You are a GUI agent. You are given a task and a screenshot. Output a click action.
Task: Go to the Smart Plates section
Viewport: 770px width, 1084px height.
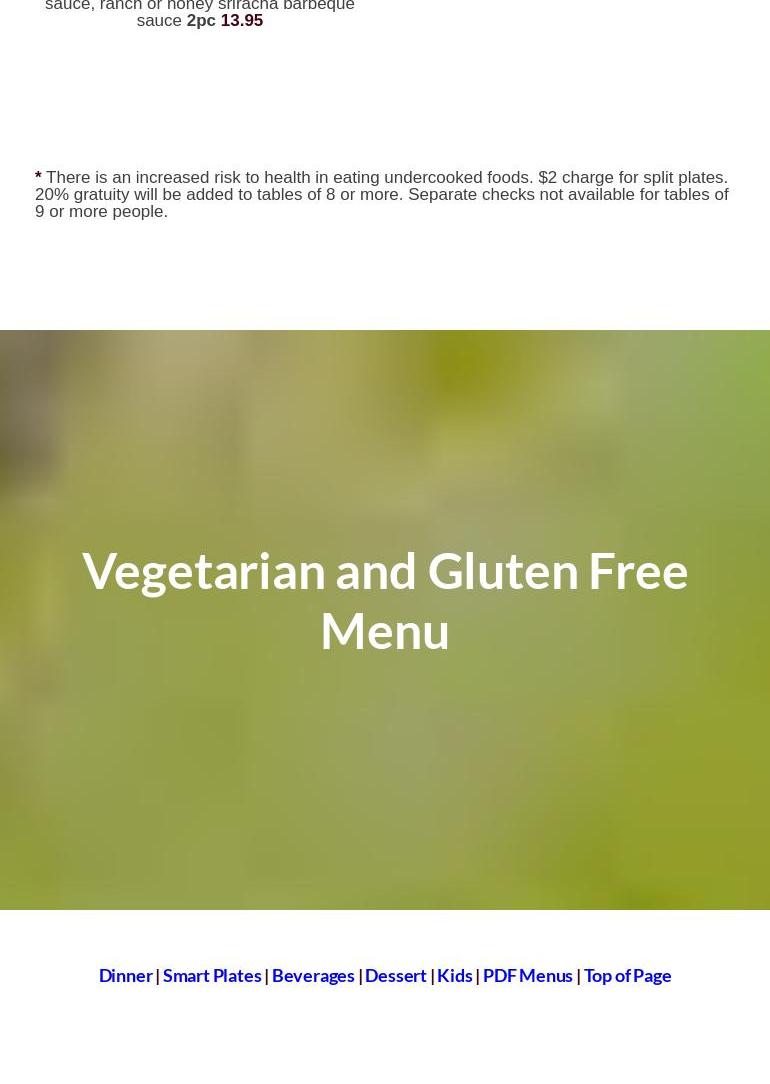(x=212, y=975)
